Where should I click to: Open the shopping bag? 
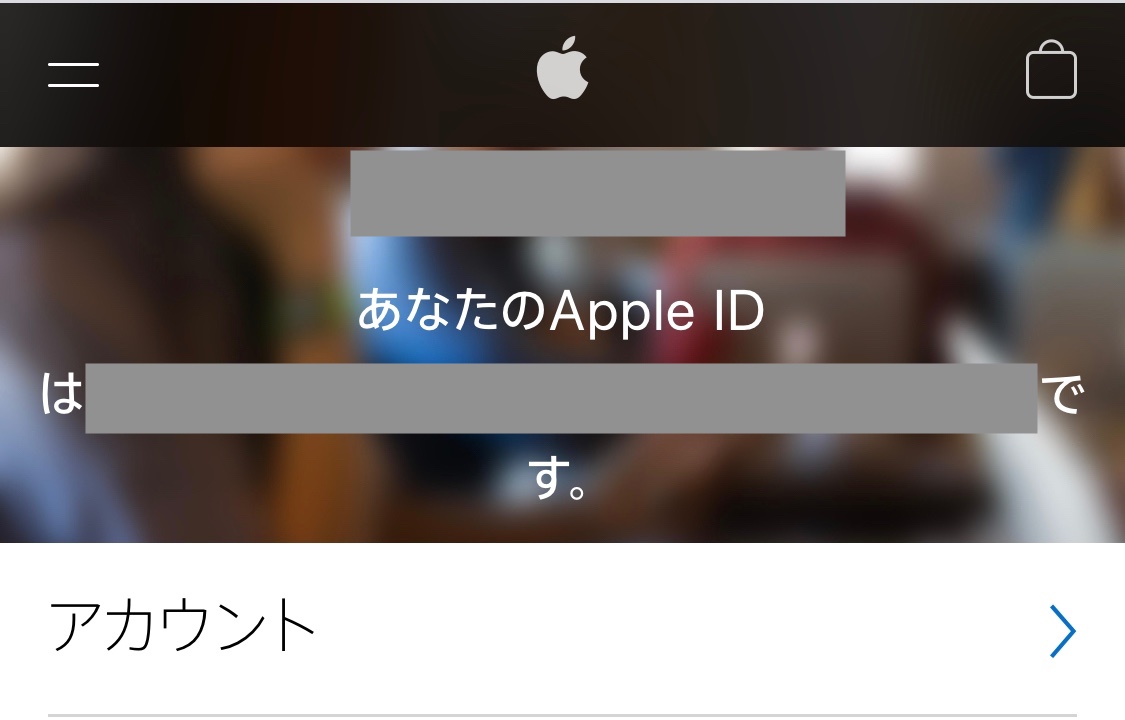tap(1051, 71)
